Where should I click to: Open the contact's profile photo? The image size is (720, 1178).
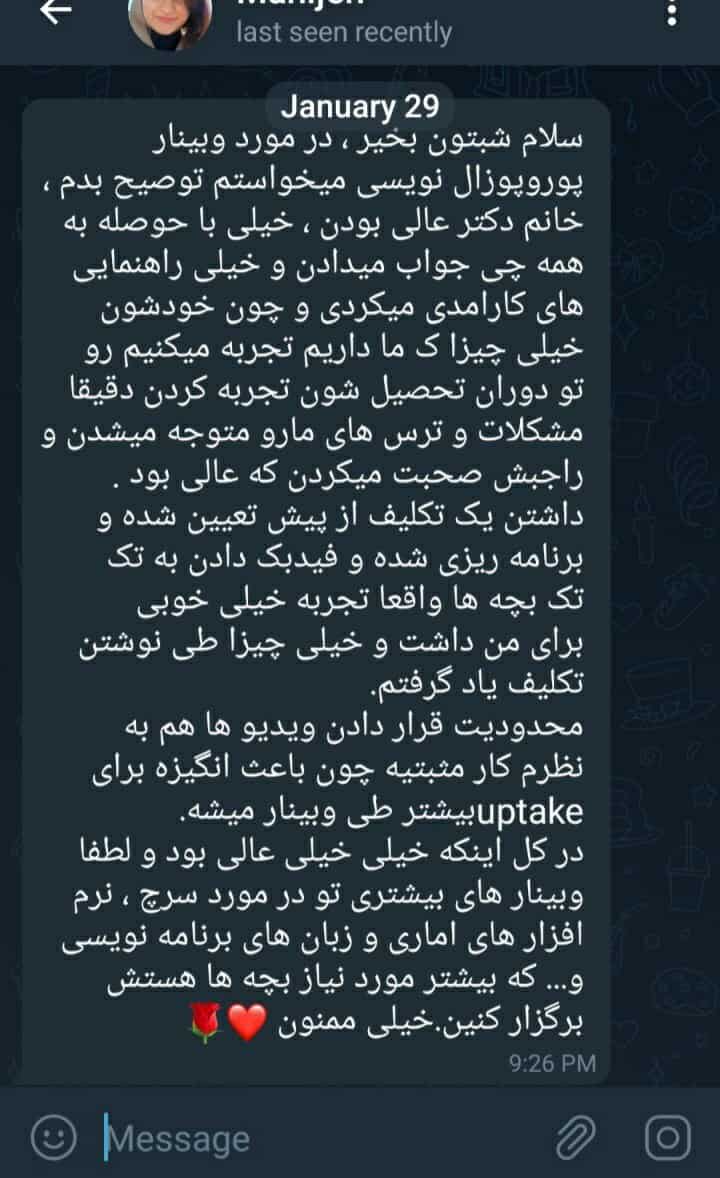pyautogui.click(x=169, y=22)
